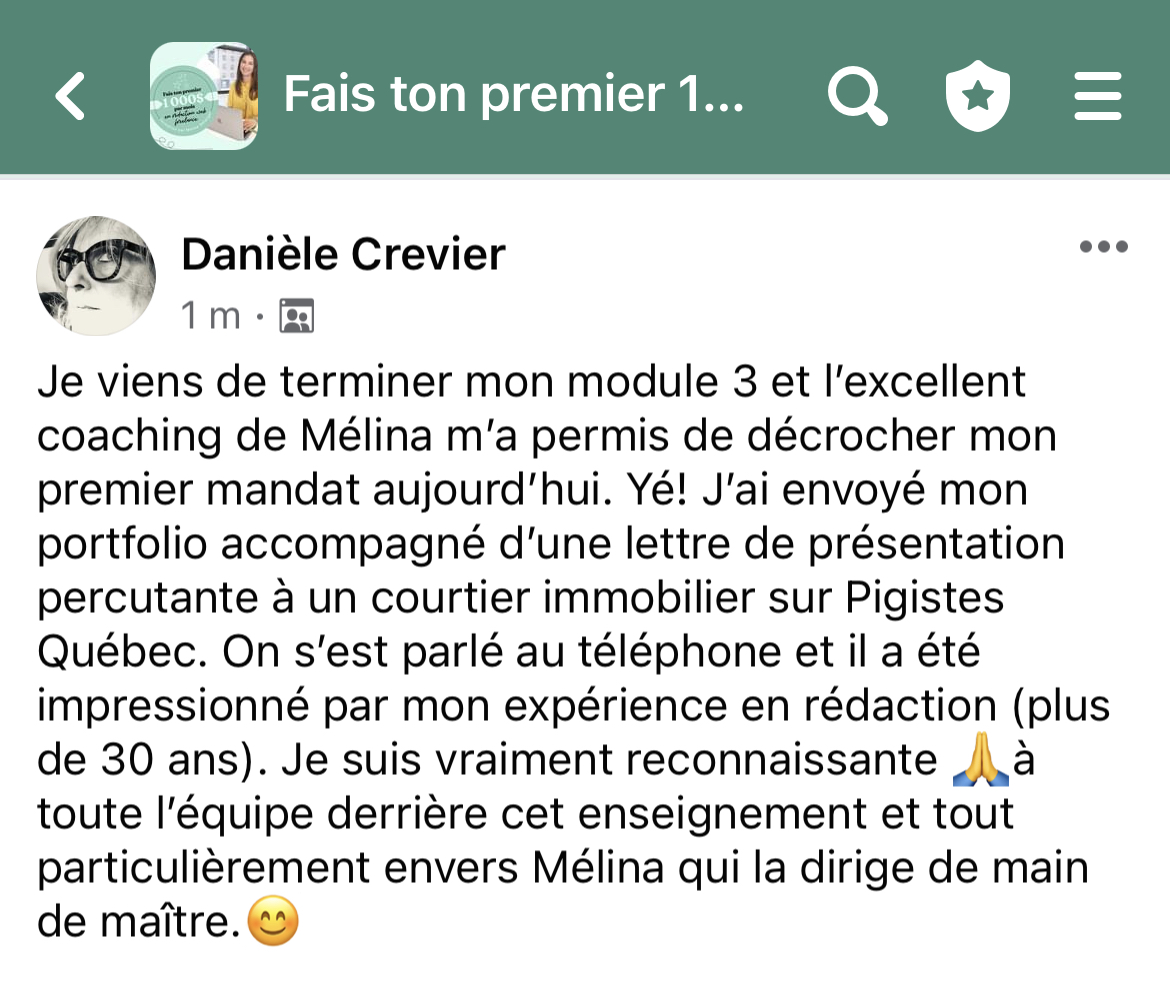
Task: Open the hamburger menu
Action: [1097, 97]
